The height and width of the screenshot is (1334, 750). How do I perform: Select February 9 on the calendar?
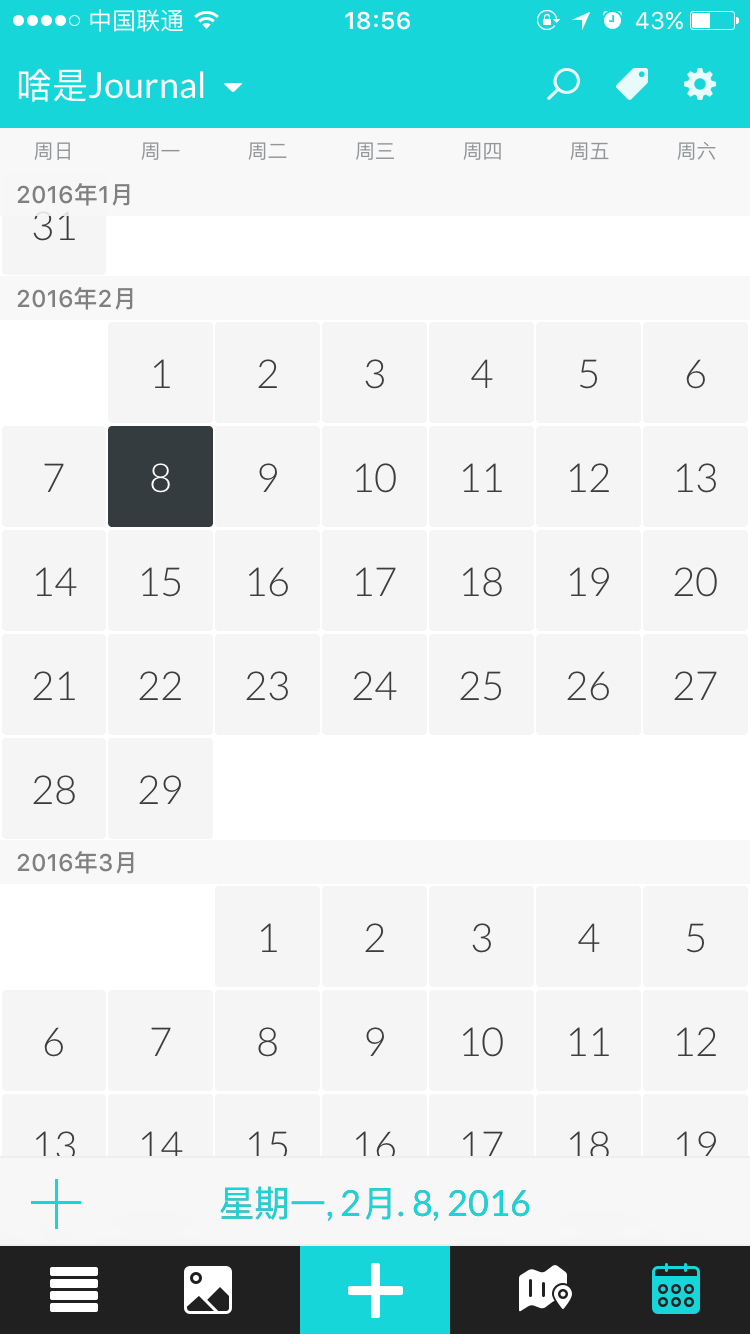268,477
